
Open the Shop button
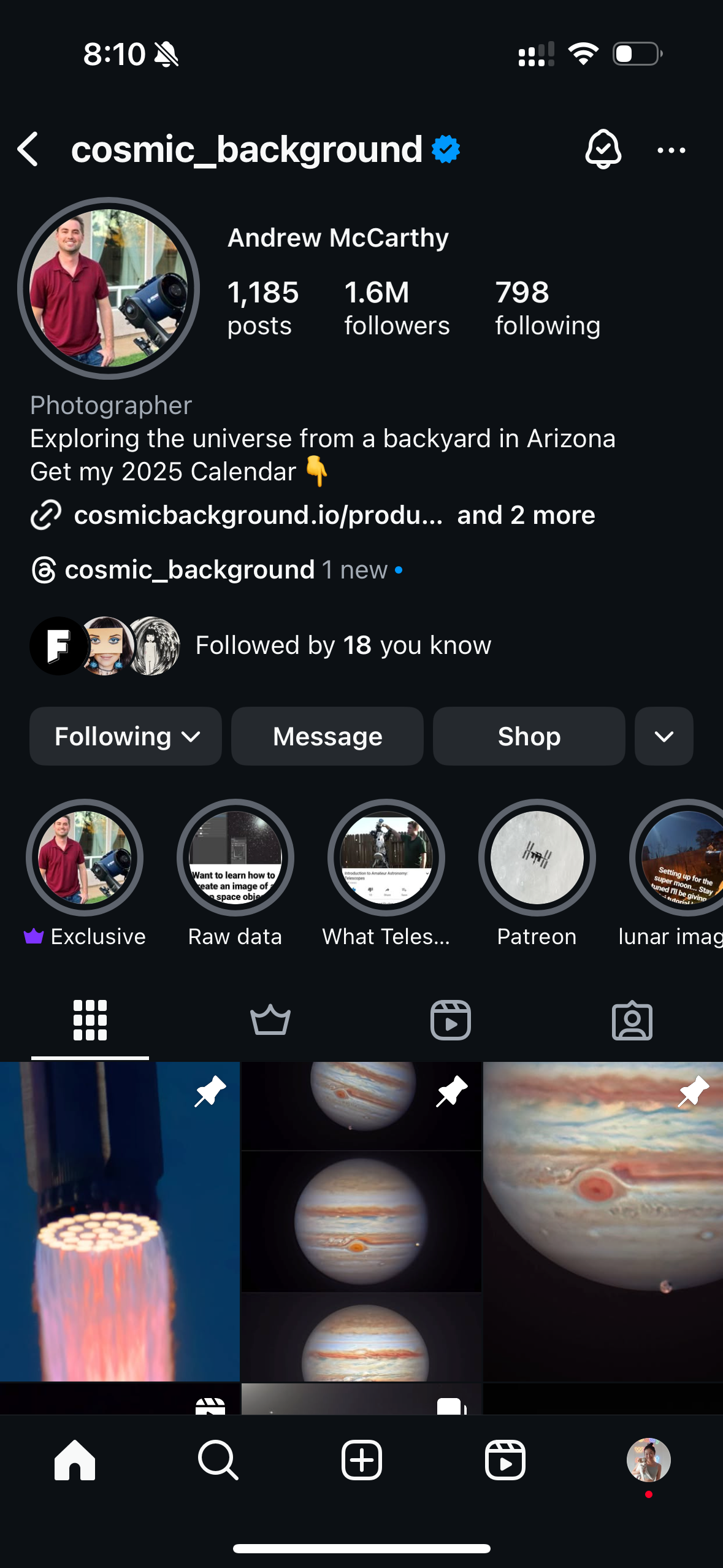pos(529,736)
